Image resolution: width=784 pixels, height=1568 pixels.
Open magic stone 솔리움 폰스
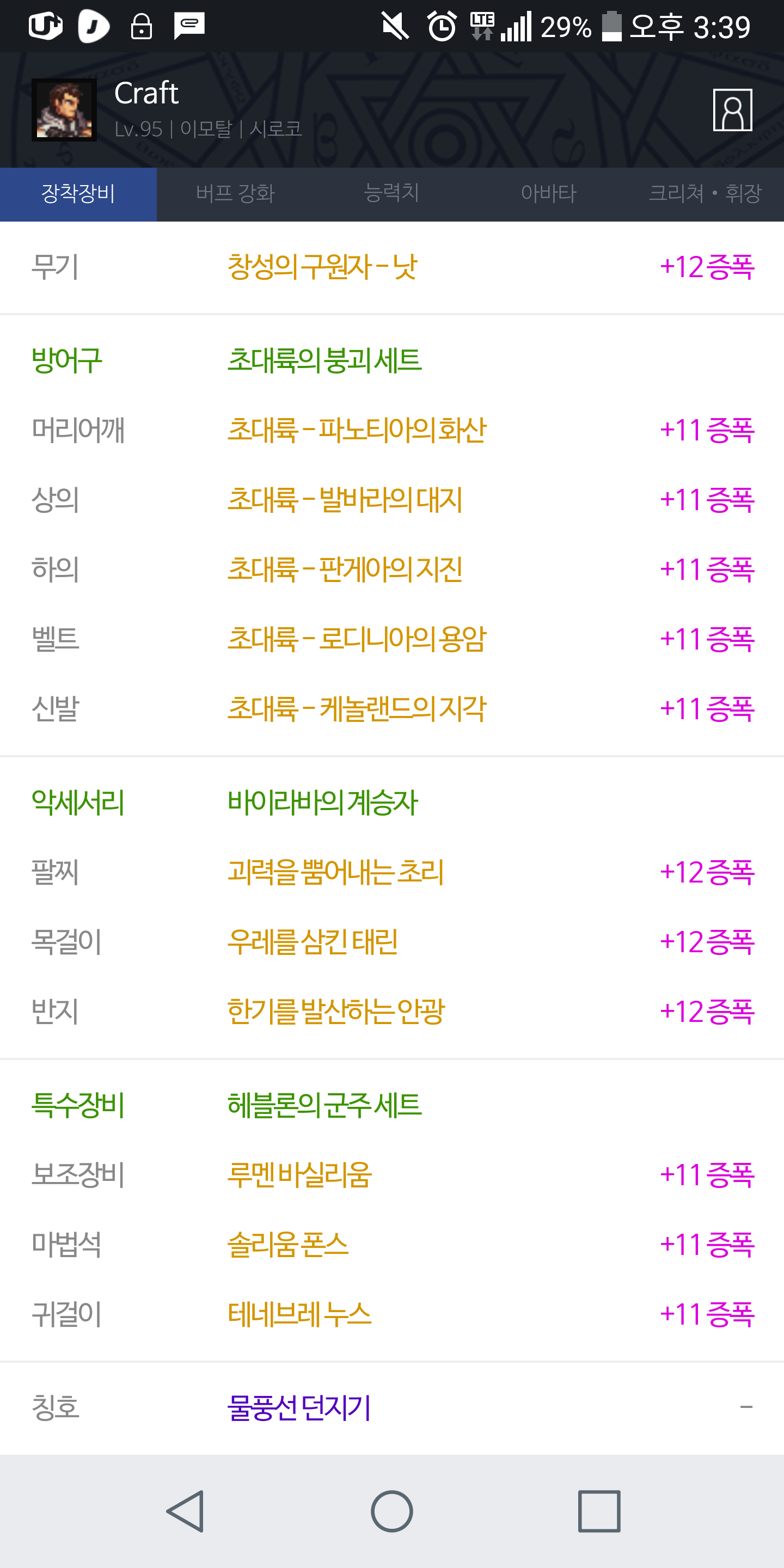(287, 1244)
